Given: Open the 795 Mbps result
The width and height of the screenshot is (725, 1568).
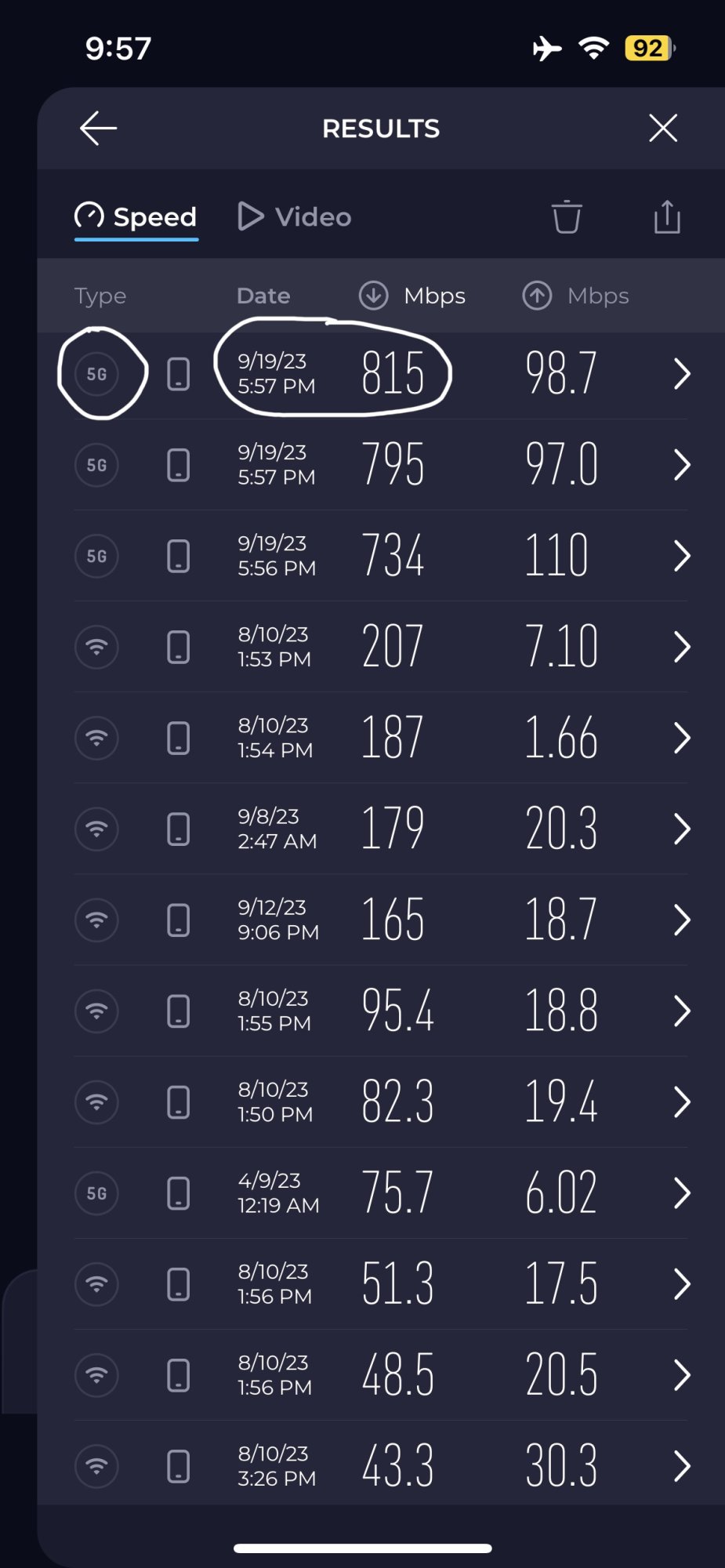Looking at the screenshot, I should point(381,465).
